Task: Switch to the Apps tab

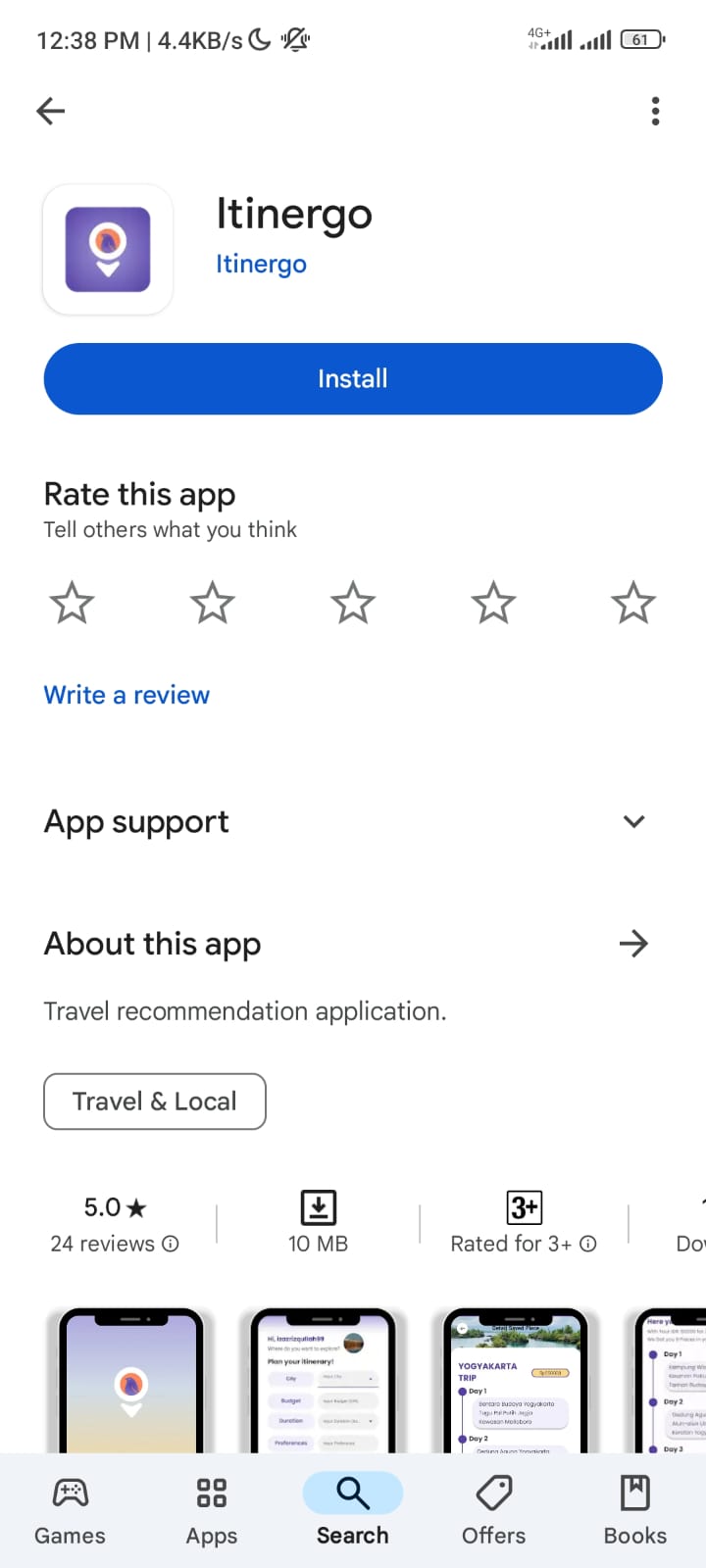Action: tap(212, 1510)
